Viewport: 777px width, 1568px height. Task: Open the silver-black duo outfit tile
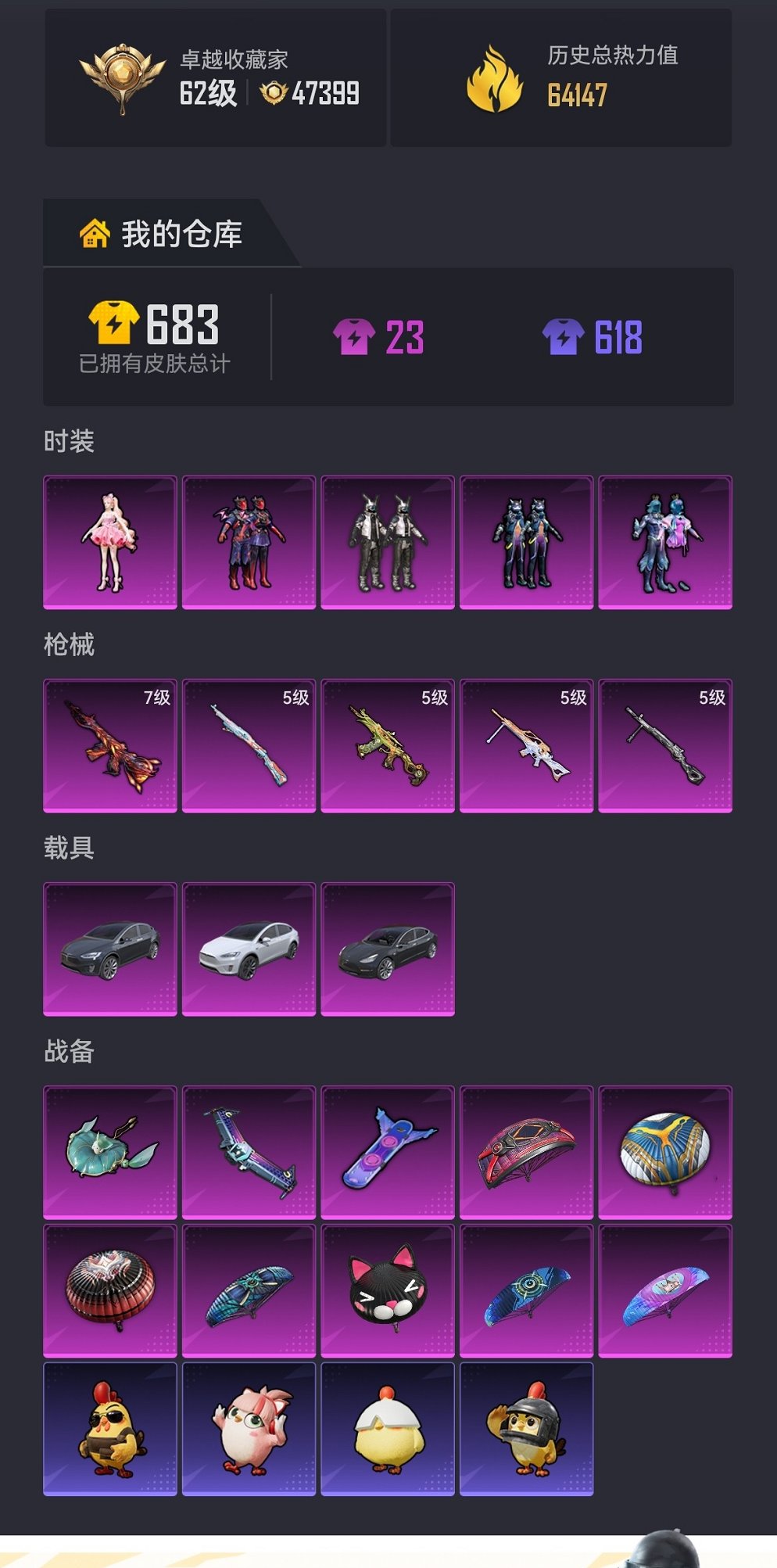coord(387,542)
